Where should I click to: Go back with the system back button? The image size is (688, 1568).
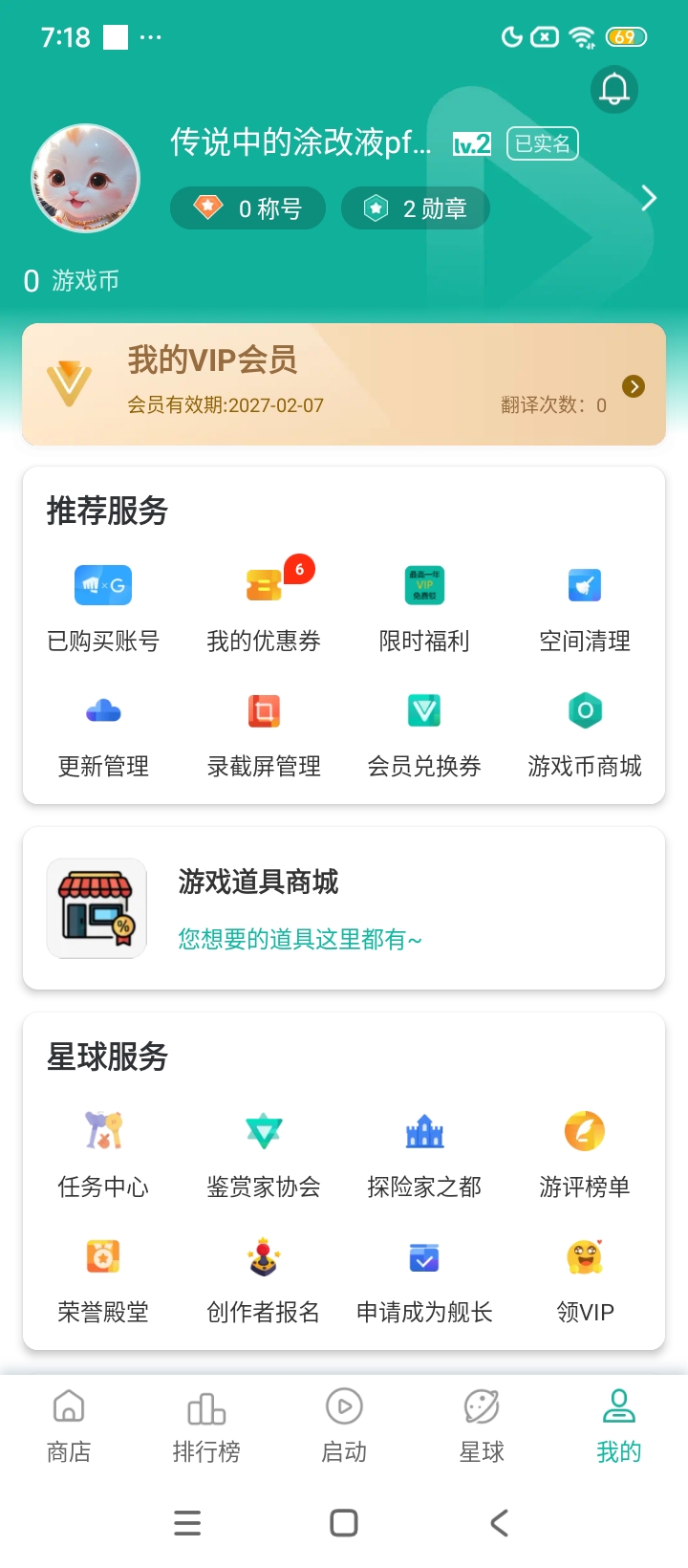[499, 1523]
